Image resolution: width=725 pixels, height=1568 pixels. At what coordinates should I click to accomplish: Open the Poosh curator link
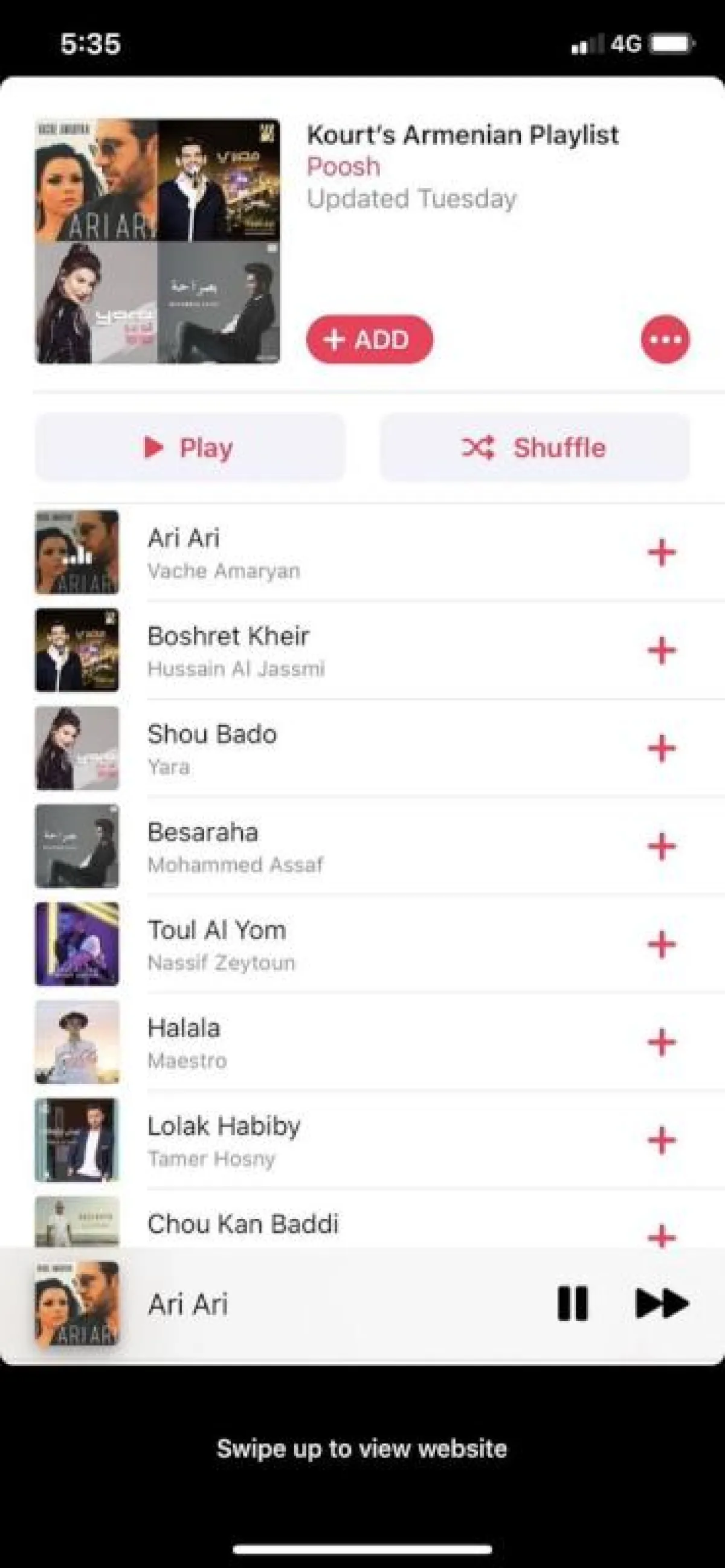click(343, 166)
